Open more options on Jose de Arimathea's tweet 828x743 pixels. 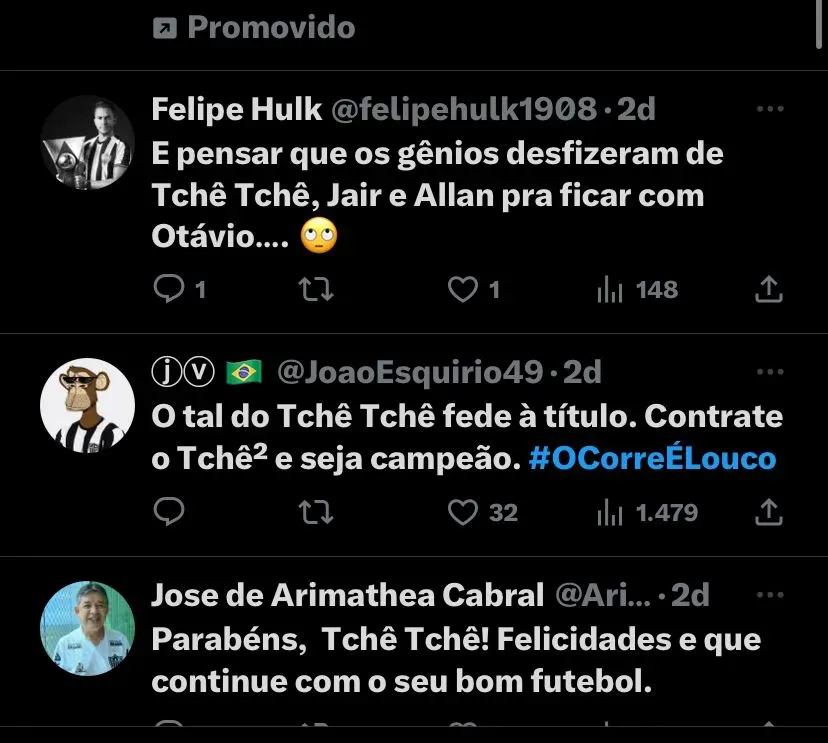769,596
